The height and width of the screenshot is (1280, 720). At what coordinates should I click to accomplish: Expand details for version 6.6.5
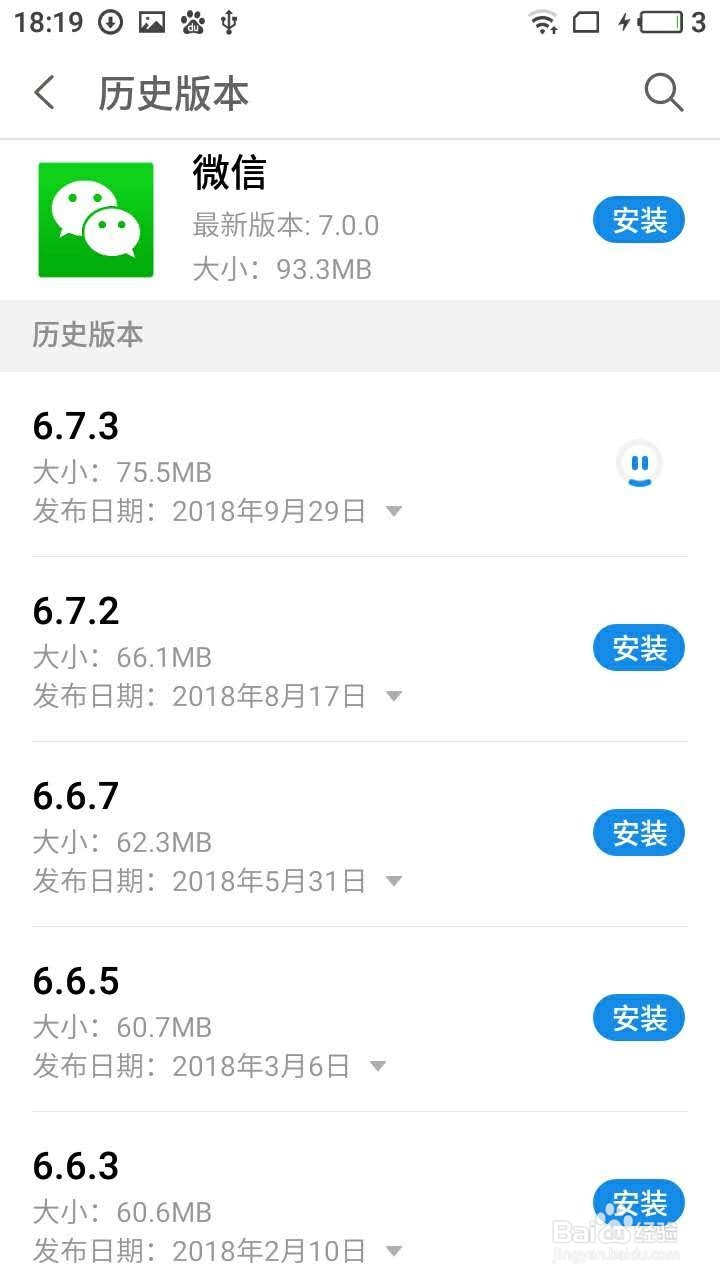click(x=378, y=1066)
